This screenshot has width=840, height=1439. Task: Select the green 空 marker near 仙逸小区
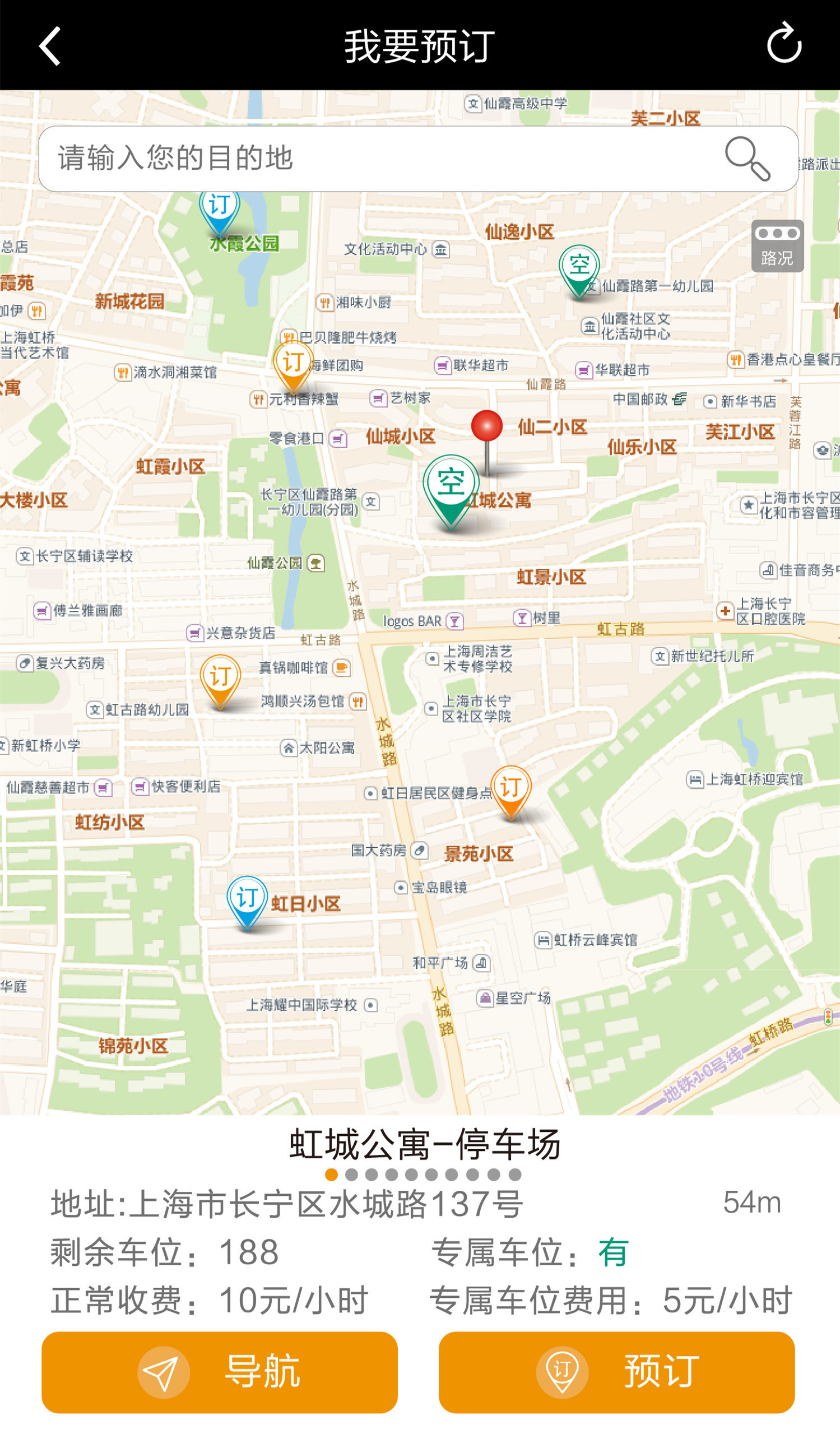click(x=578, y=267)
